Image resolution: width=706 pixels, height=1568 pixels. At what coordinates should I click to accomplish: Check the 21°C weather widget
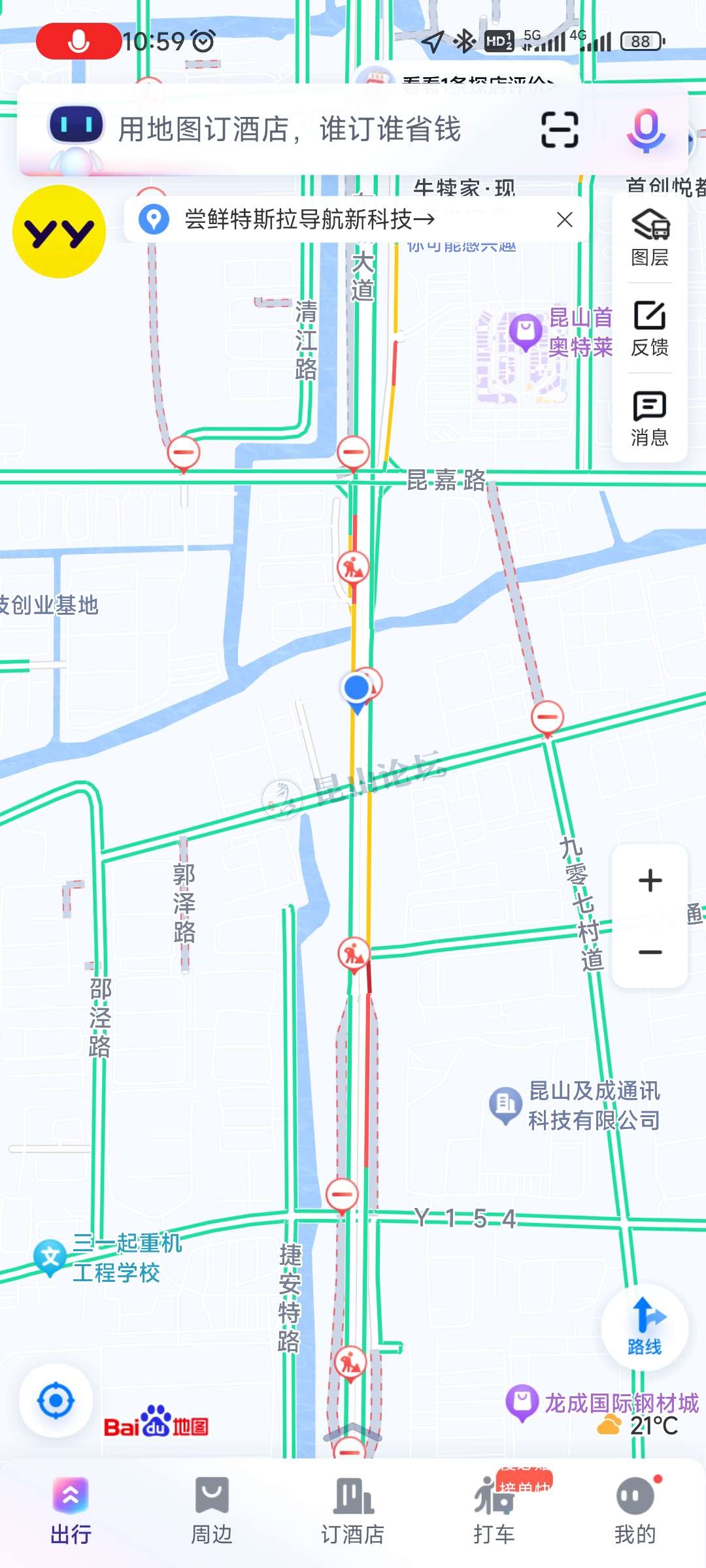(x=639, y=1426)
